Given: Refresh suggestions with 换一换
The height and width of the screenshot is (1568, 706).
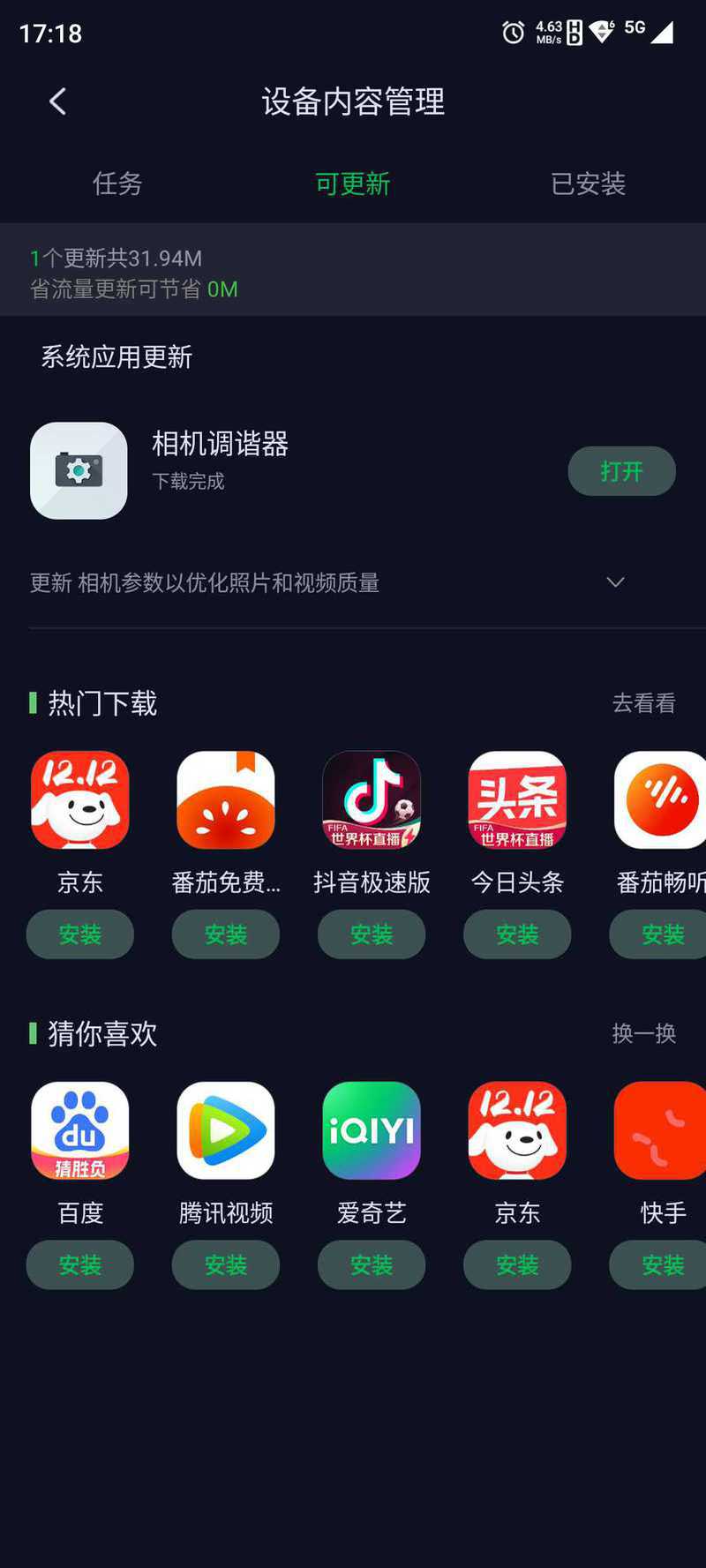Looking at the screenshot, I should 643,1033.
